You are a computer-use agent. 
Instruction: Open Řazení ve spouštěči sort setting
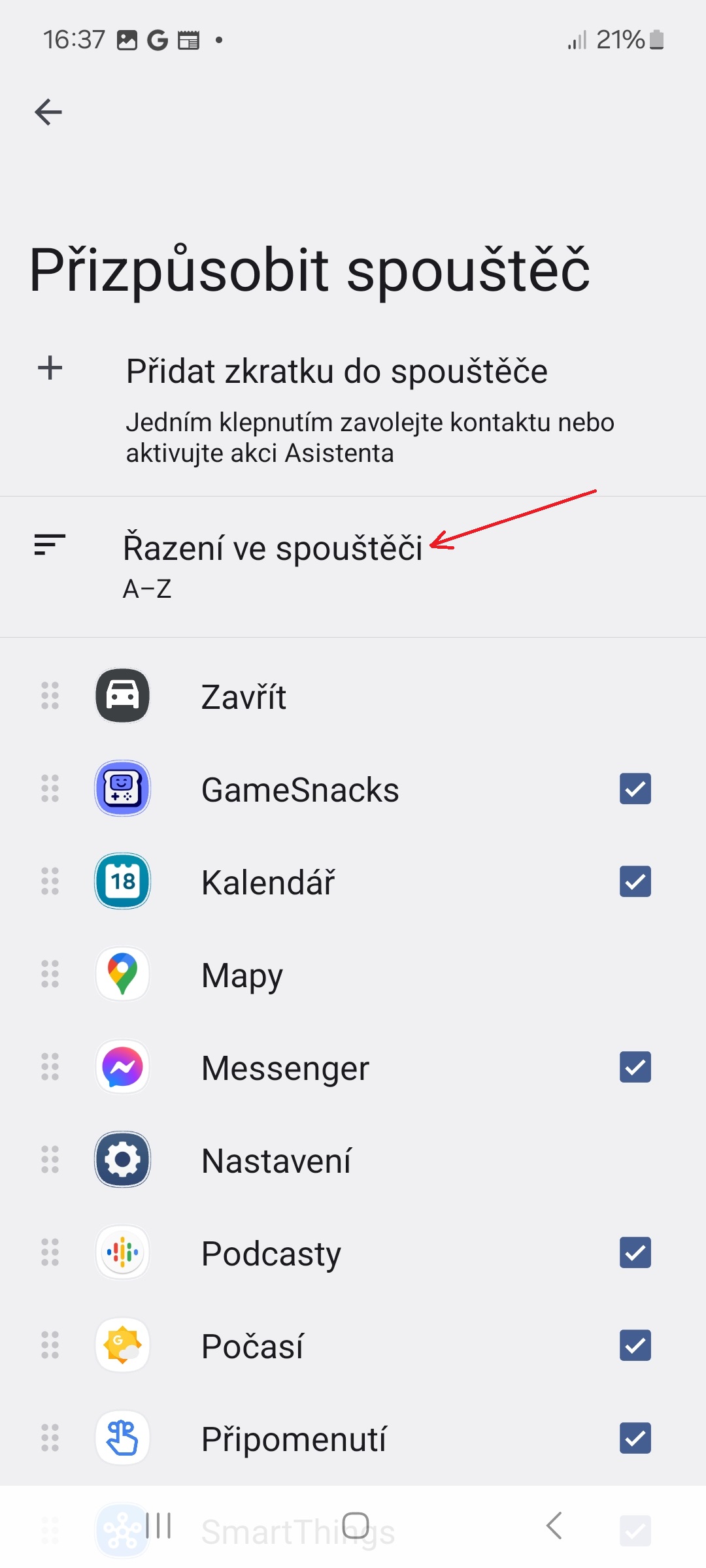[353, 566]
